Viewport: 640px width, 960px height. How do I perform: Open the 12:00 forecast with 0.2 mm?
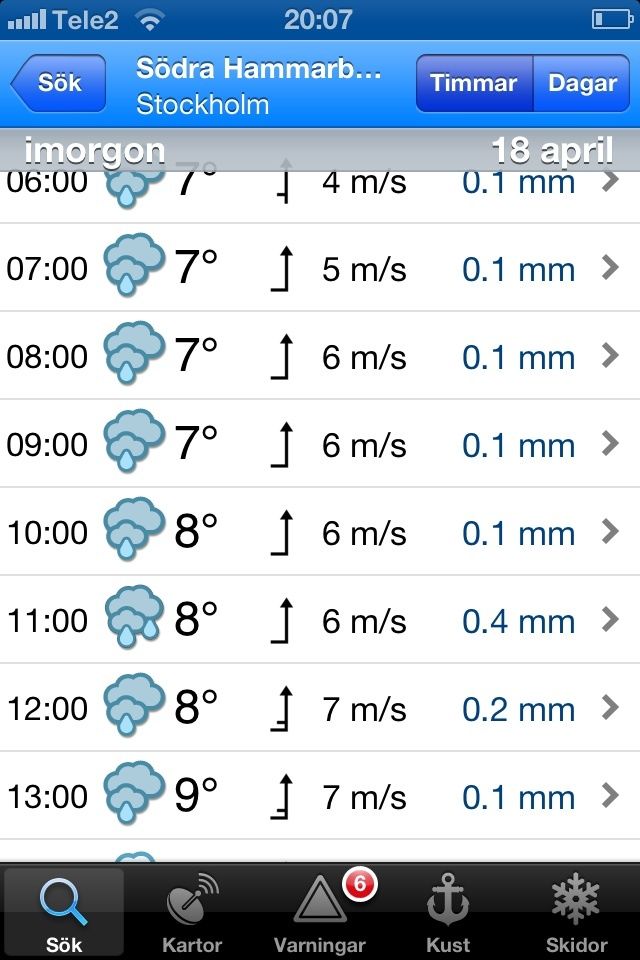(320, 708)
